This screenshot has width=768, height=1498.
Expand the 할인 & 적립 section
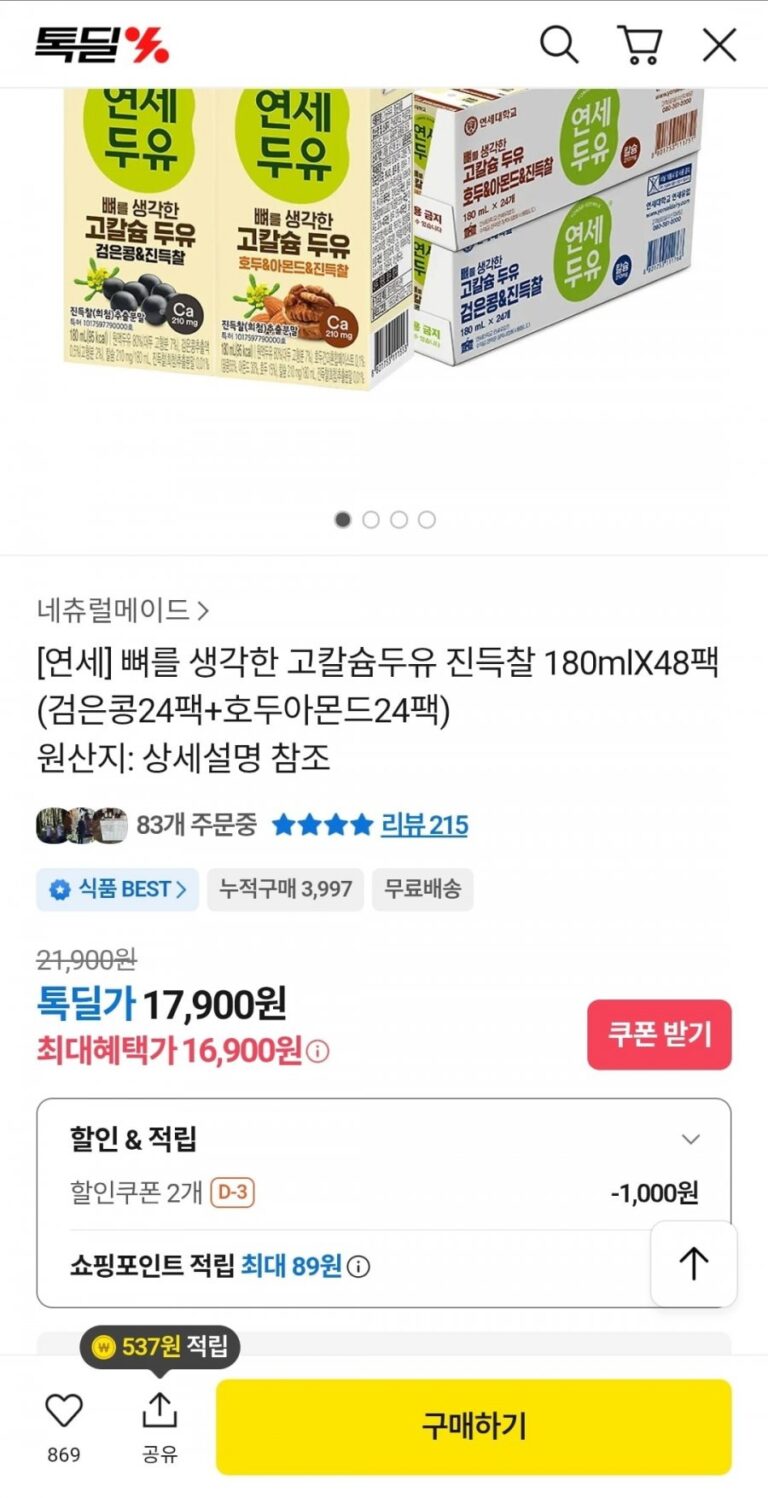690,1139
